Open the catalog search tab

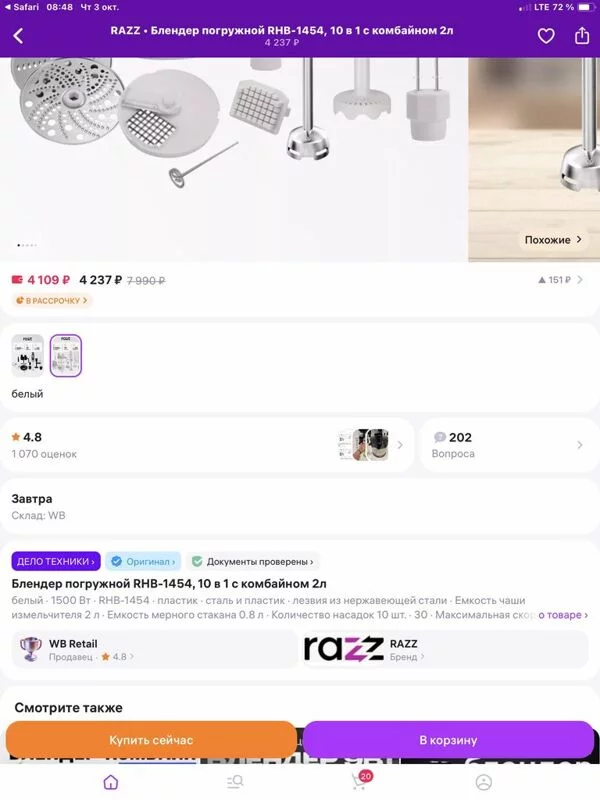coord(235,782)
